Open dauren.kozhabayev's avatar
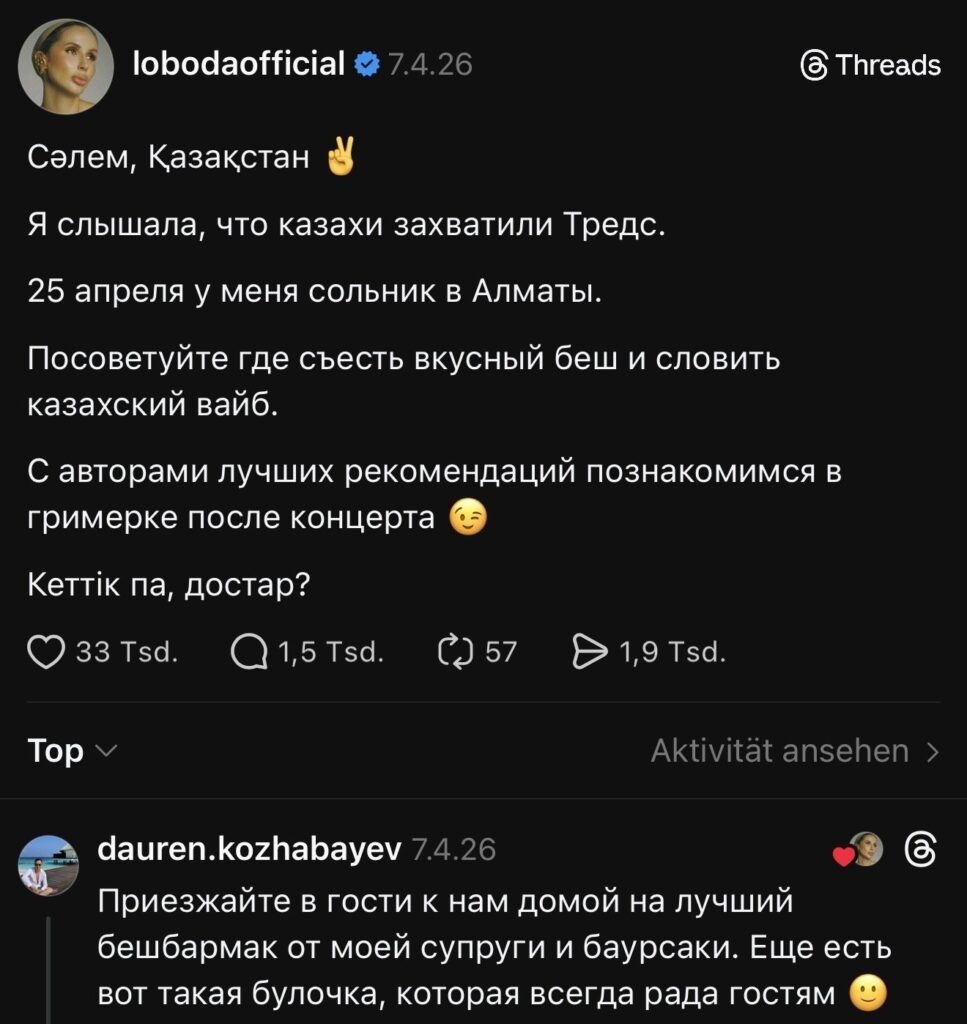Screen dimensions: 967x1024 (x=49, y=865)
